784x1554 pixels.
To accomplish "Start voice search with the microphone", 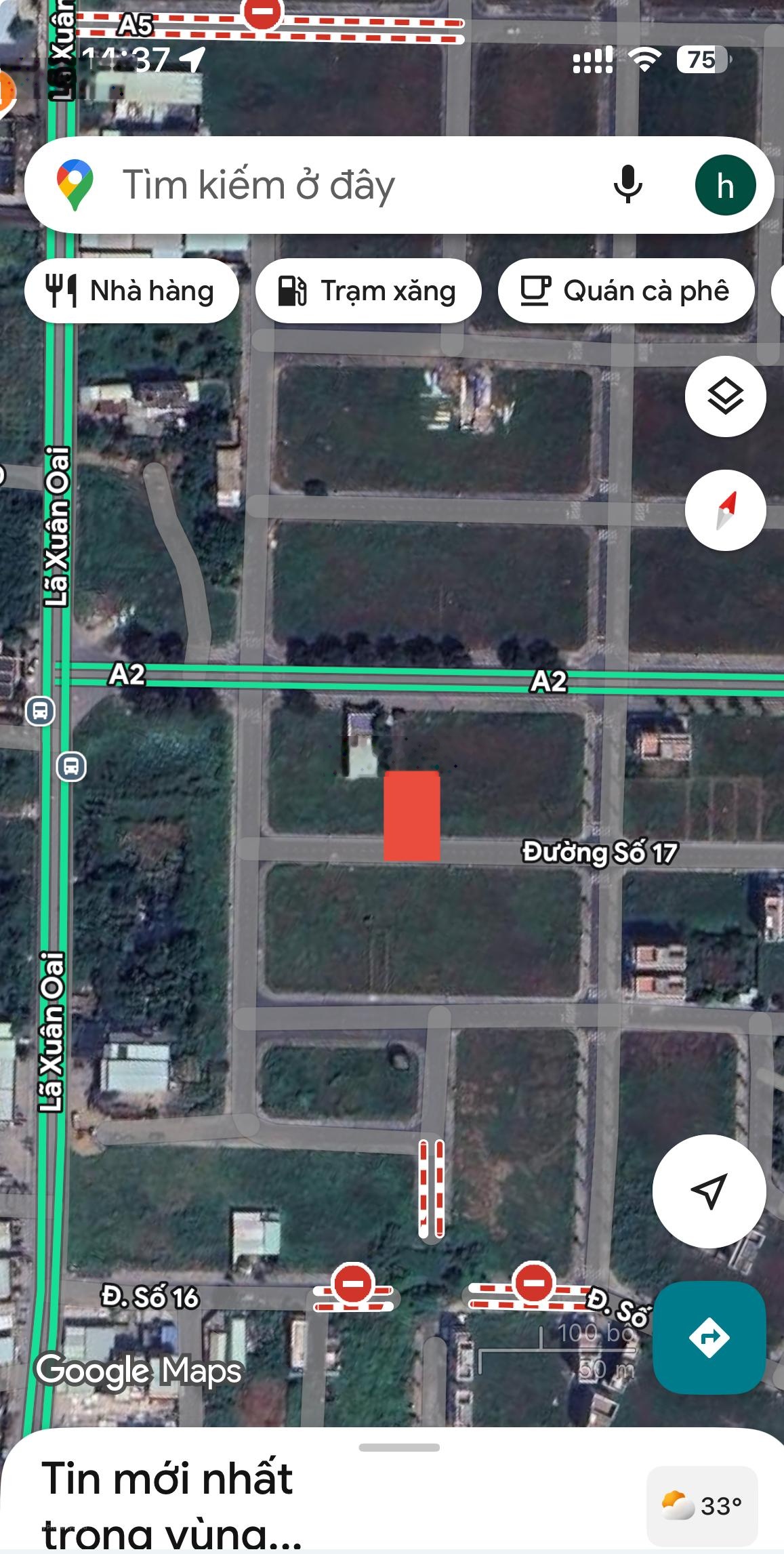I will [x=627, y=184].
